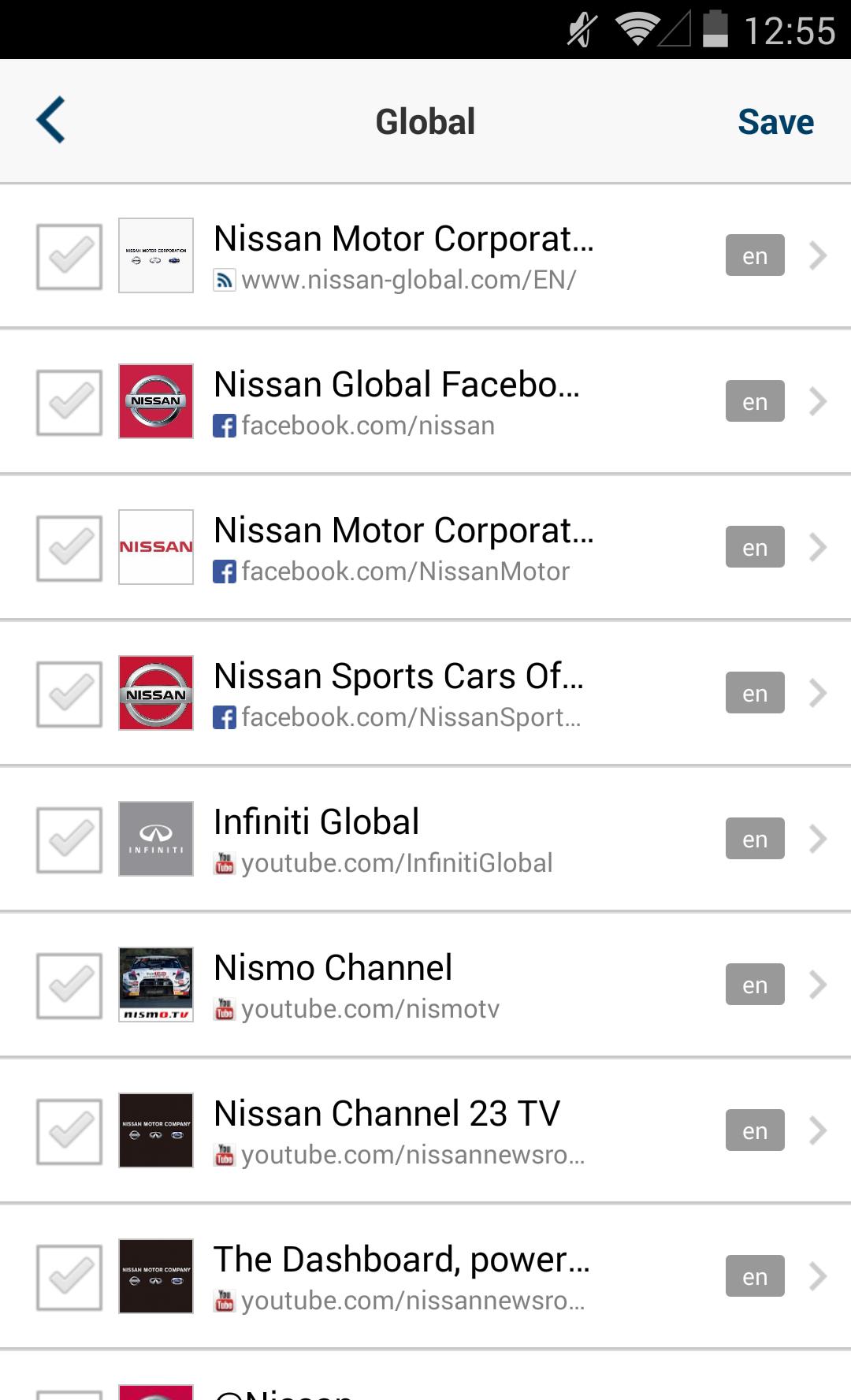Click the YouTube icon for Nissan Channel 23 TV
This screenshot has width=851, height=1400.
click(225, 1155)
